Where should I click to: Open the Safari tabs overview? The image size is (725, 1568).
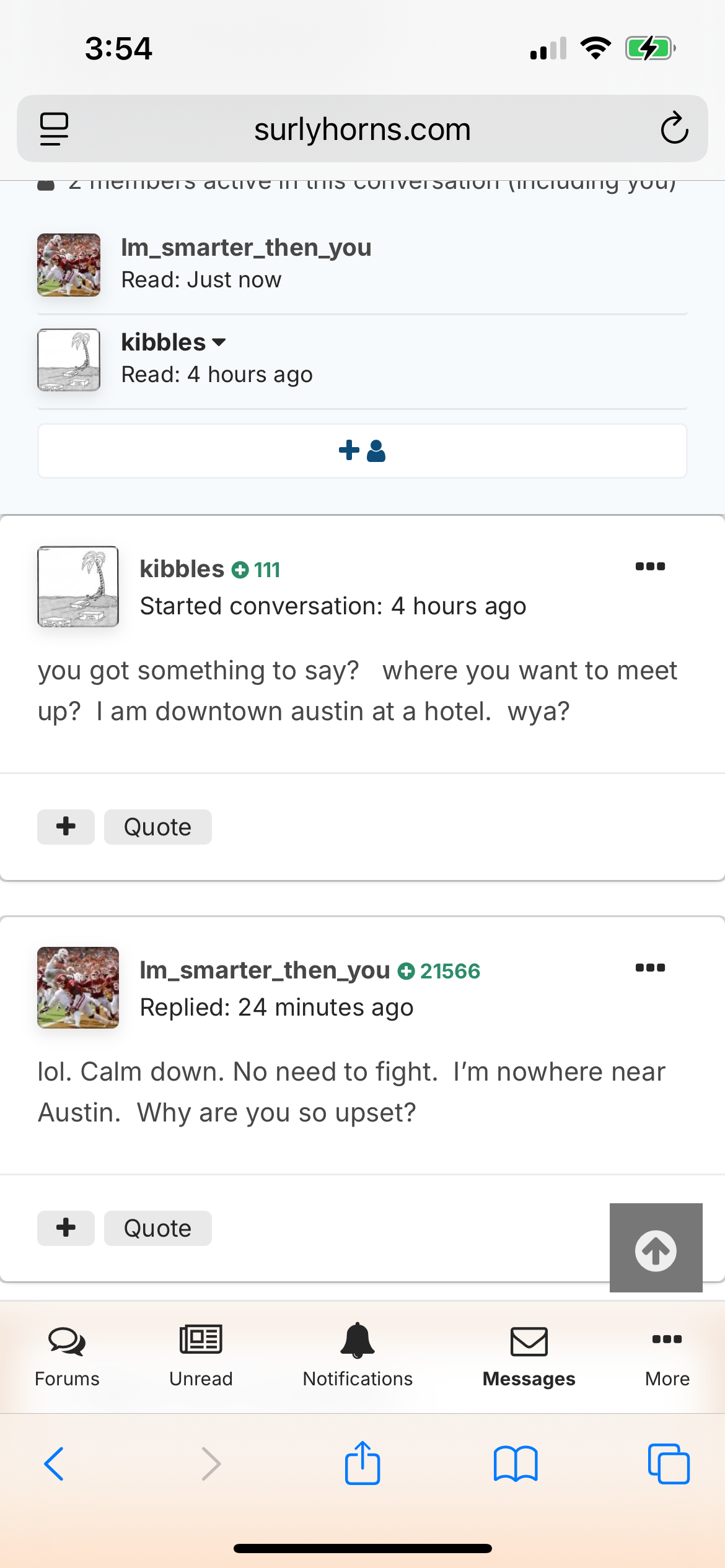click(x=669, y=1464)
